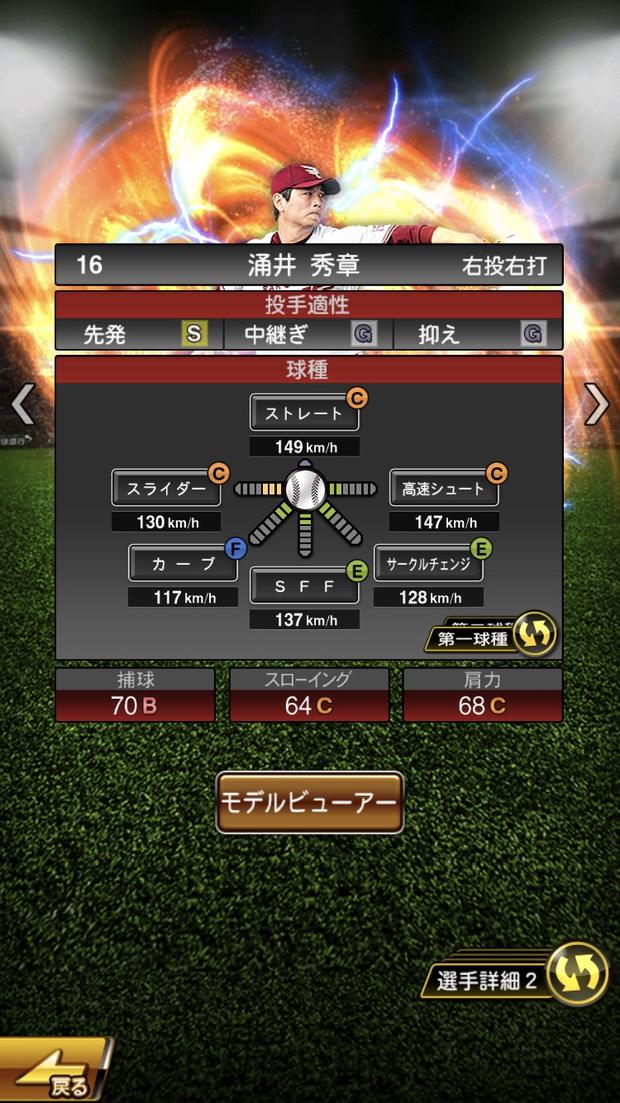Open the モデルビューアー model viewer
Image resolution: width=620 pixels, height=1103 pixels.
pos(310,802)
